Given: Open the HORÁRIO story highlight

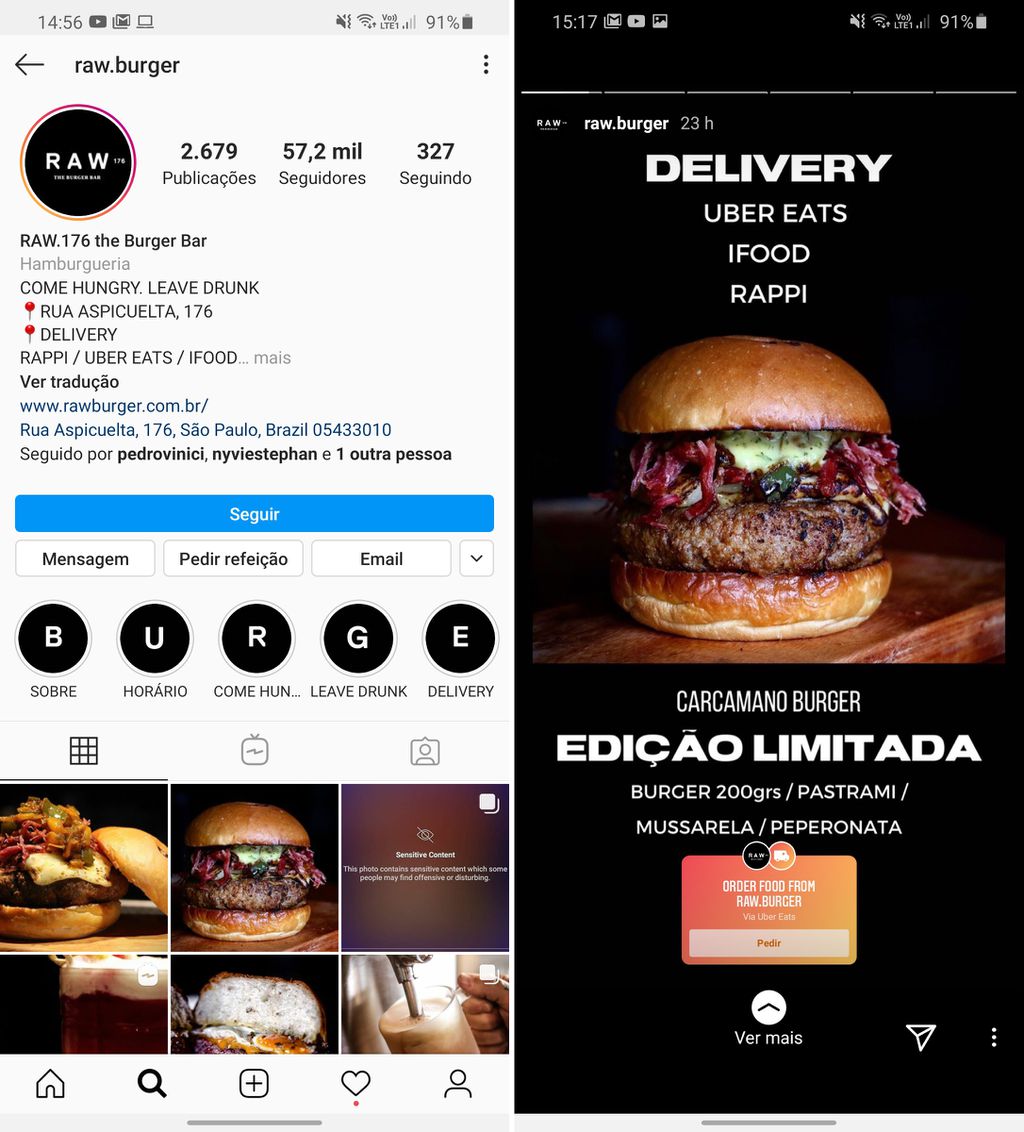Looking at the screenshot, I should point(155,639).
